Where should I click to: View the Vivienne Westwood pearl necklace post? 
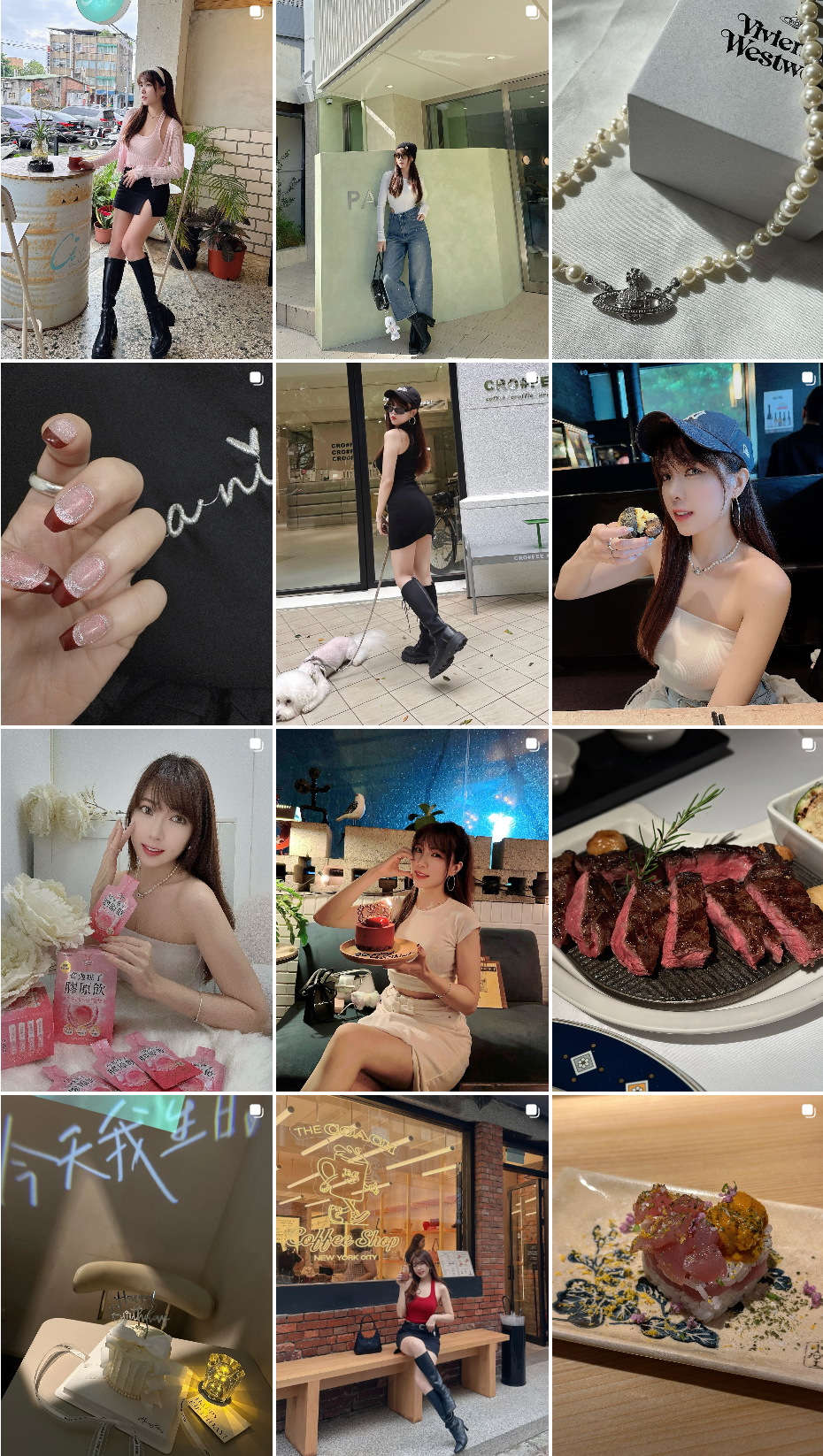(688, 180)
